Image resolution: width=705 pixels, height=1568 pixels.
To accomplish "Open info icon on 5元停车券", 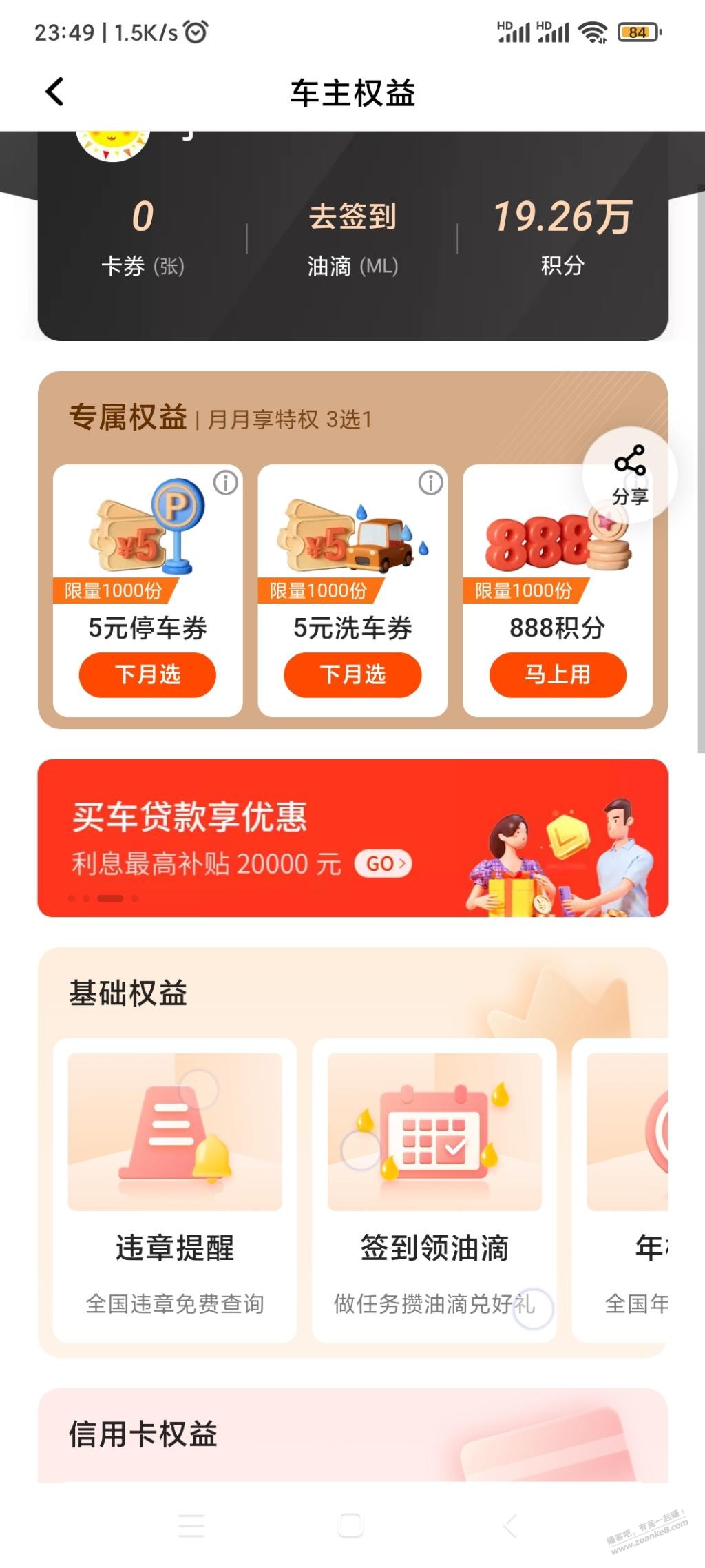I will point(226,483).
